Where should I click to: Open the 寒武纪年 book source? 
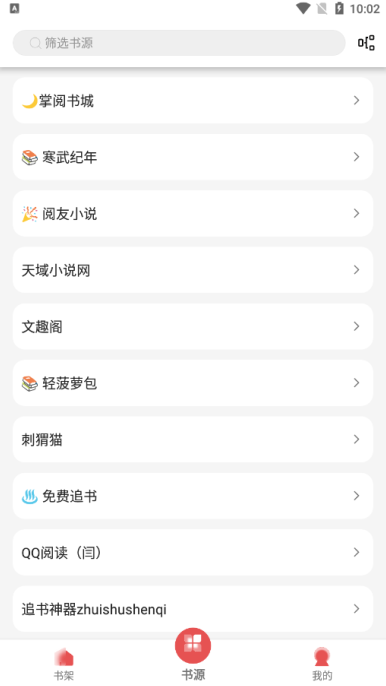193,157
